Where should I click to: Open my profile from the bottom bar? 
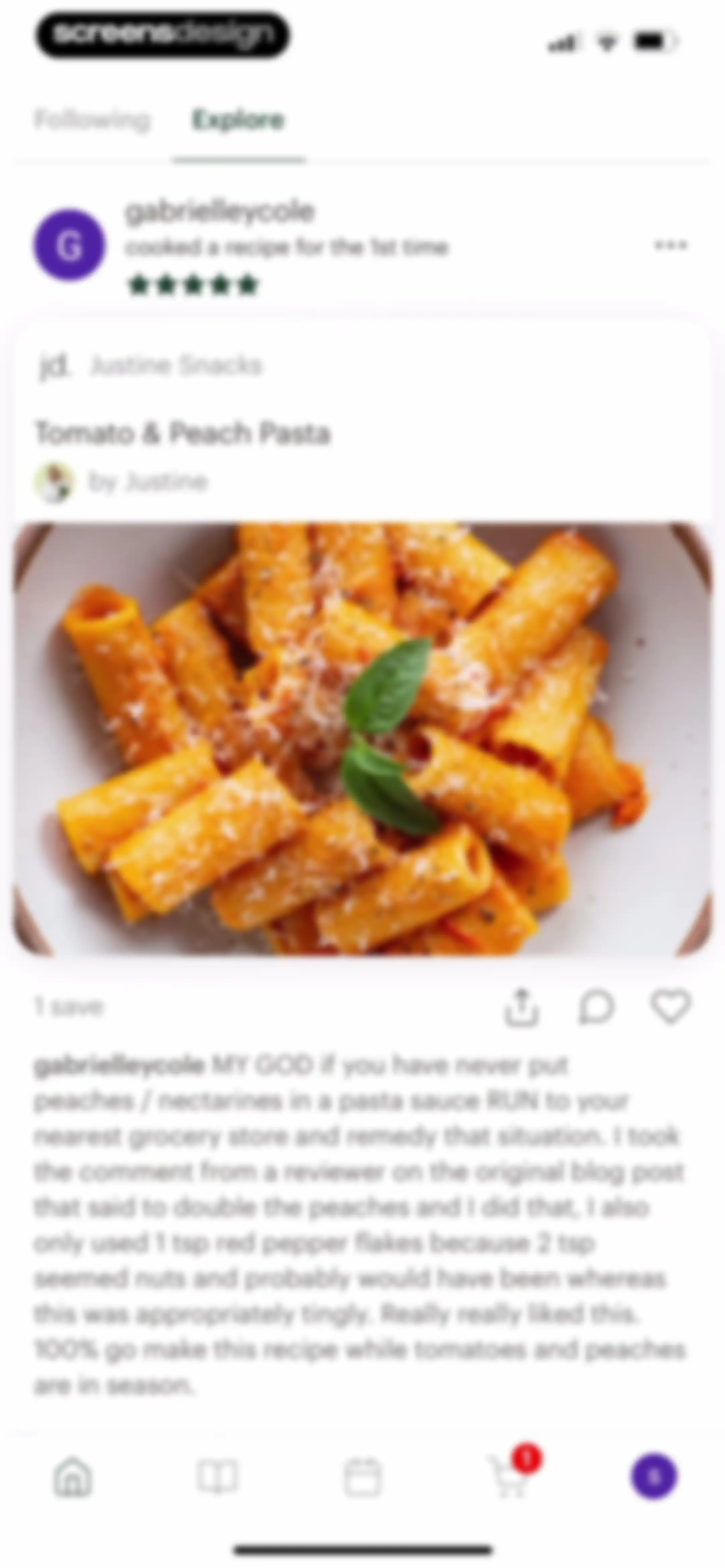pos(653,1476)
